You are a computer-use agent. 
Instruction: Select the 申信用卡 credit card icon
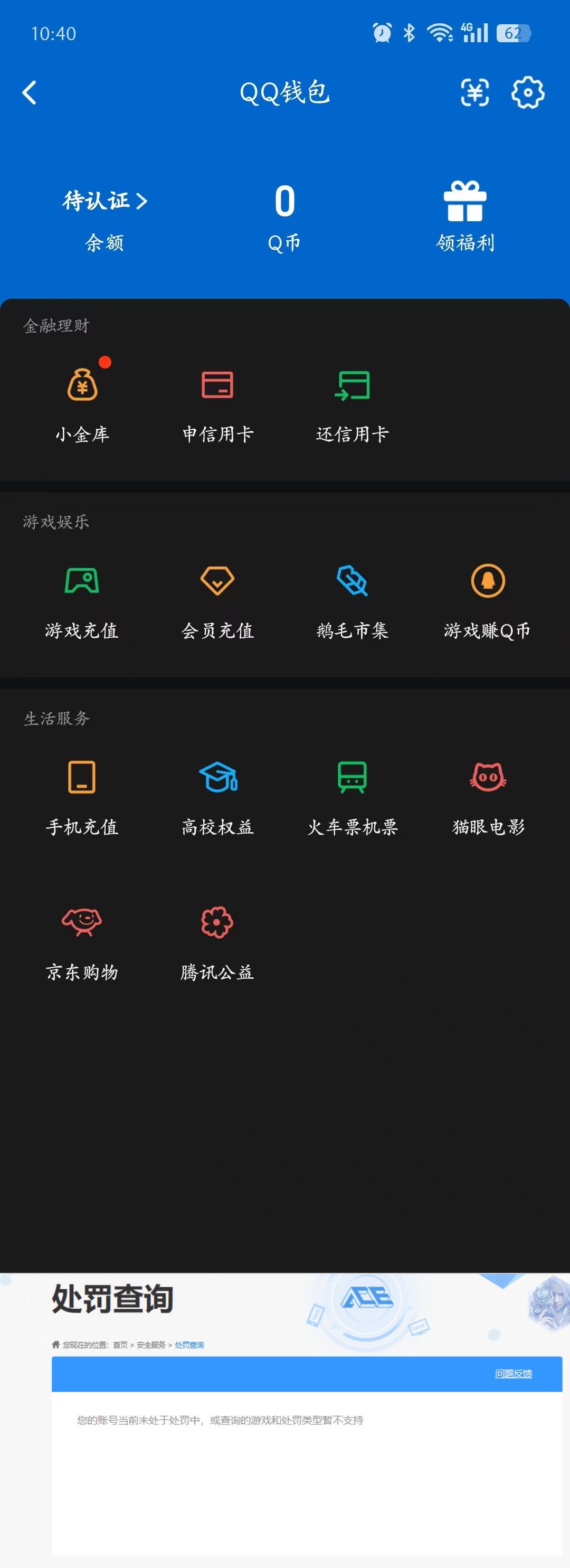217,385
